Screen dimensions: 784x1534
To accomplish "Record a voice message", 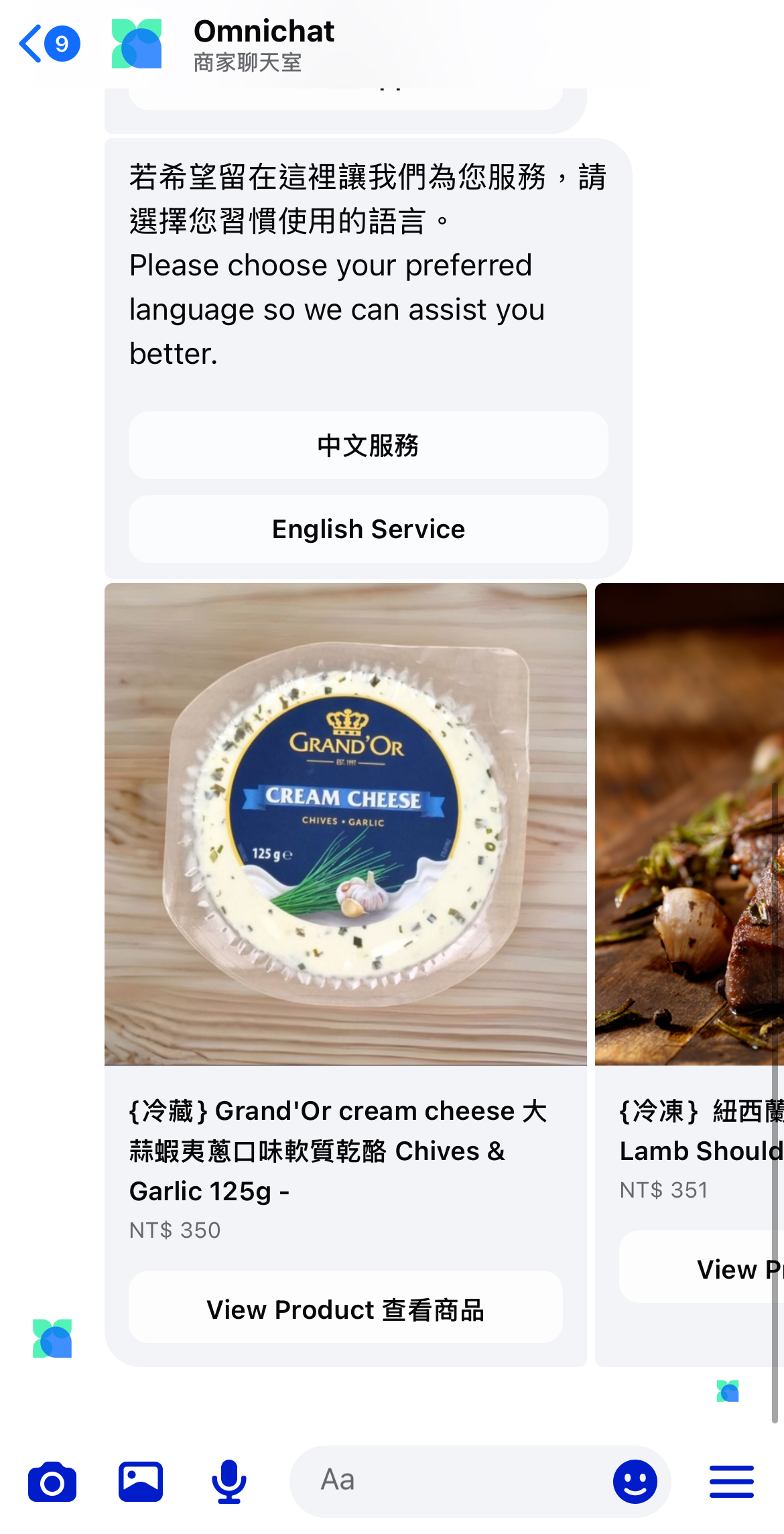I will 229,1482.
